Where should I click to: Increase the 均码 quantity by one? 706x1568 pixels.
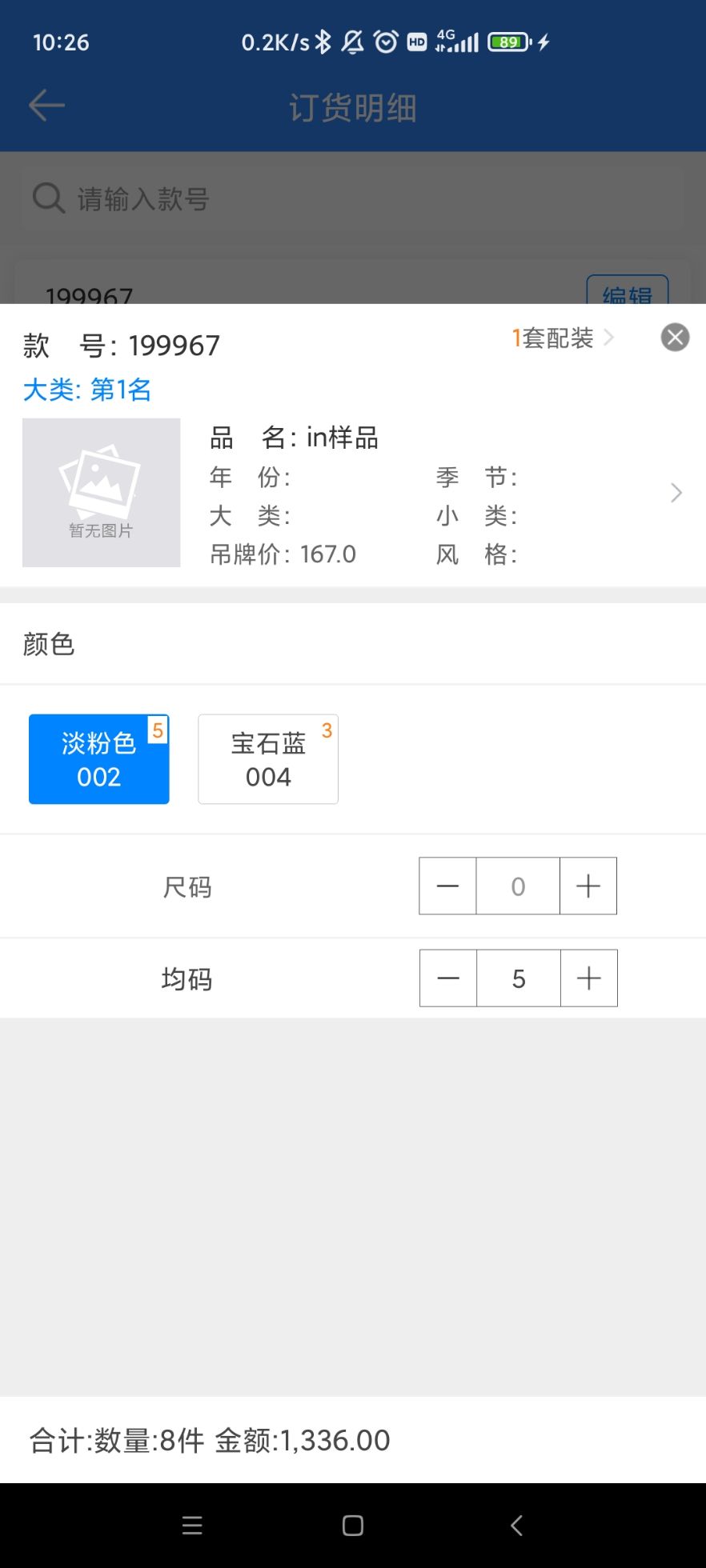pyautogui.click(x=589, y=978)
